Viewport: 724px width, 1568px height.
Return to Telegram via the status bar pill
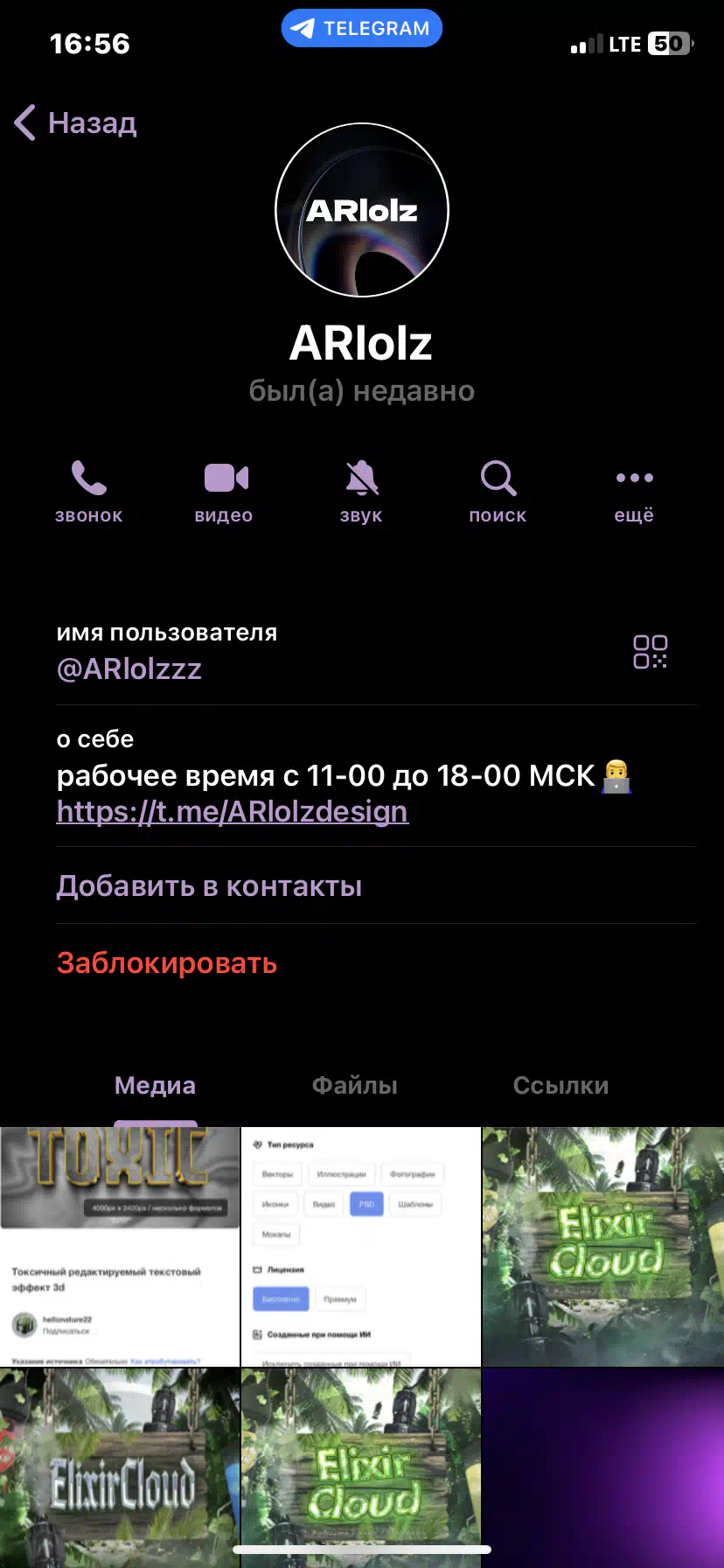[x=362, y=28]
